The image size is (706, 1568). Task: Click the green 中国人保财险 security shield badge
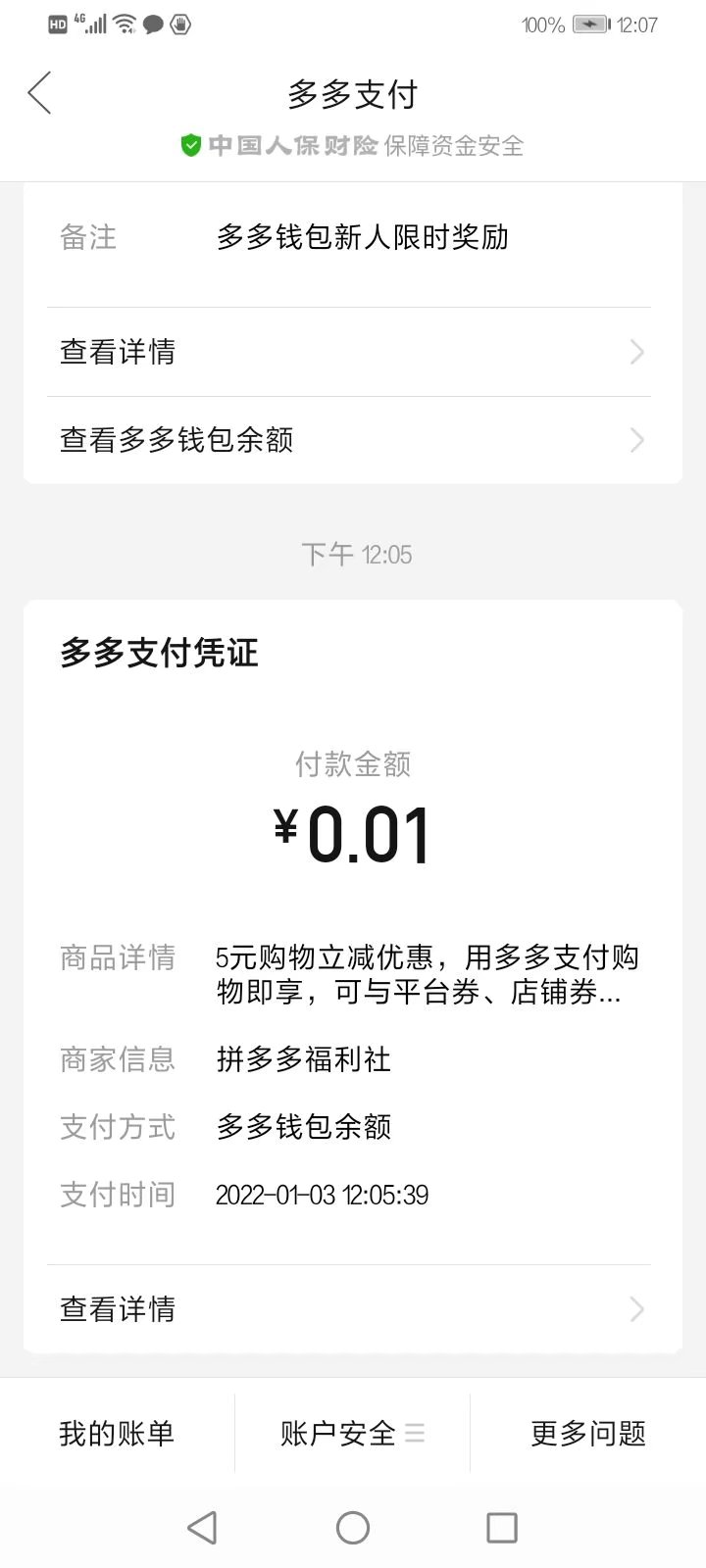tap(189, 145)
